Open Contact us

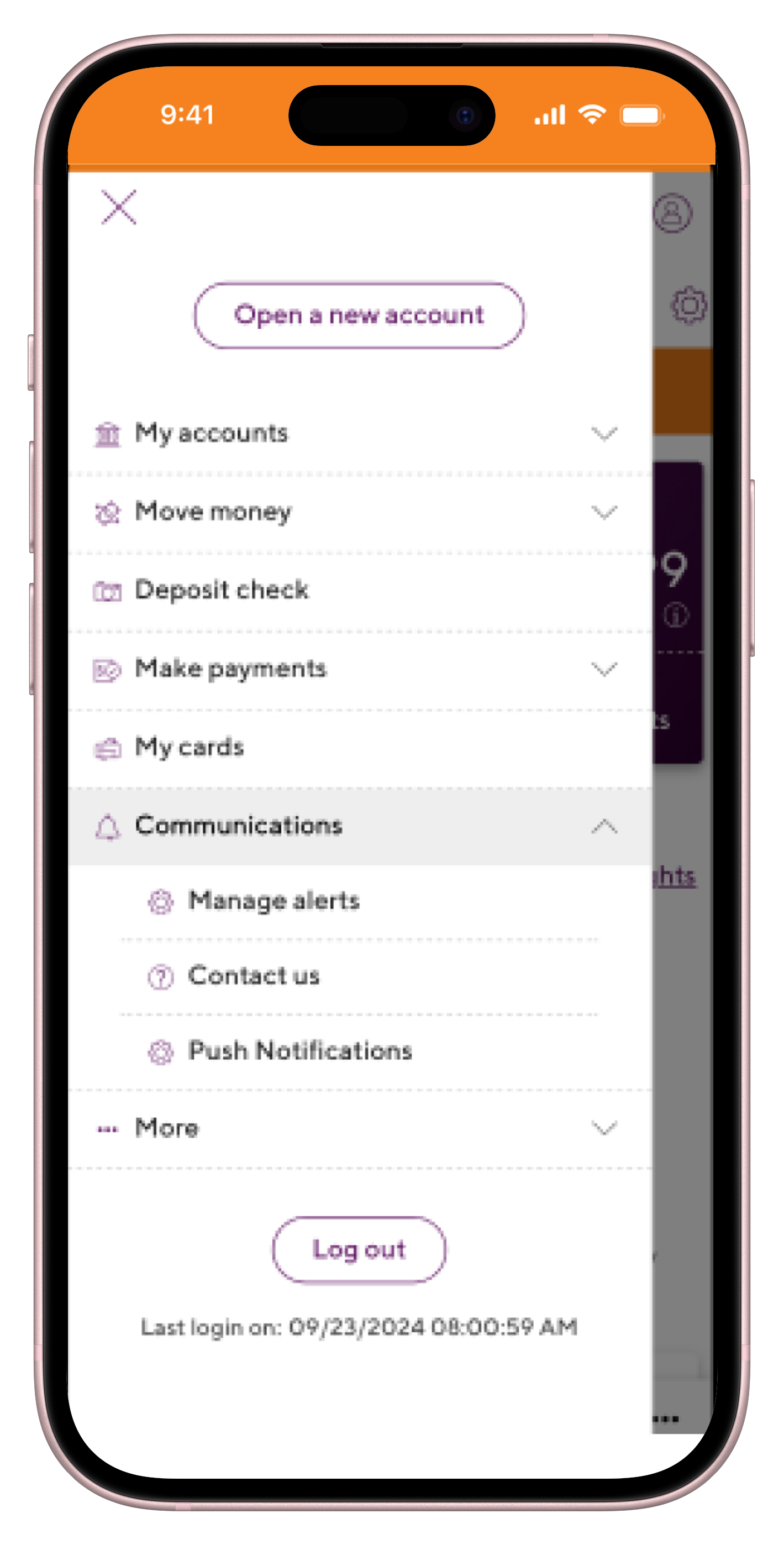pyautogui.click(x=254, y=976)
